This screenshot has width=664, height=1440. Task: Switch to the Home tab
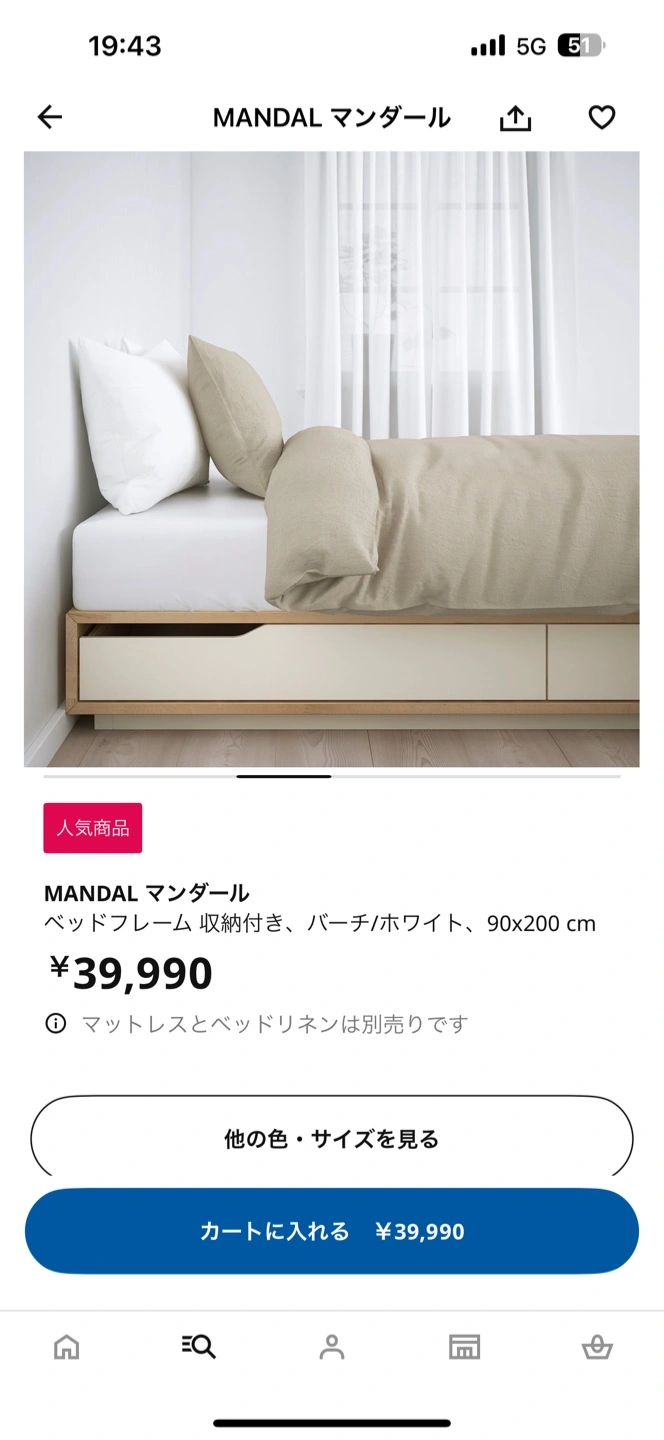tap(66, 1347)
